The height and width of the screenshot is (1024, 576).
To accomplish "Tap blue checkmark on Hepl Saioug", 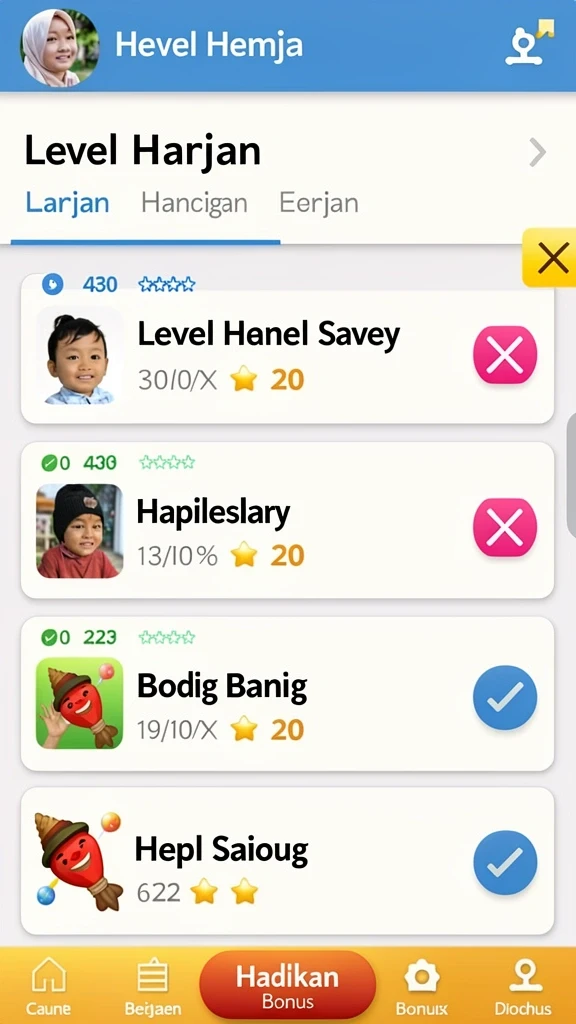I will pyautogui.click(x=505, y=862).
